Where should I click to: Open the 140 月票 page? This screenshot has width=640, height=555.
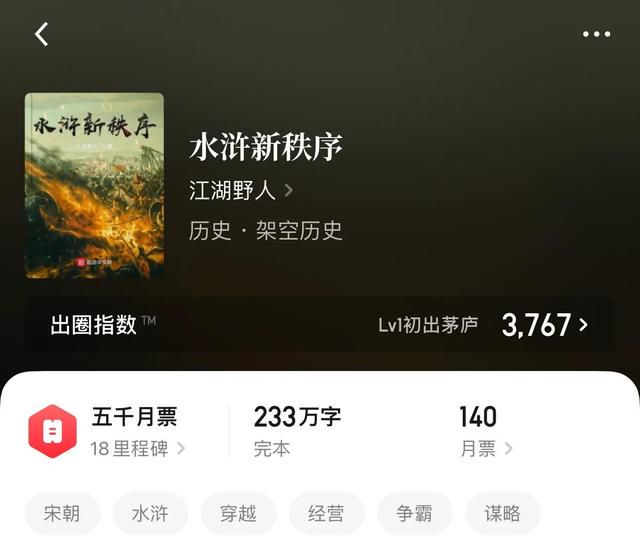click(x=485, y=431)
